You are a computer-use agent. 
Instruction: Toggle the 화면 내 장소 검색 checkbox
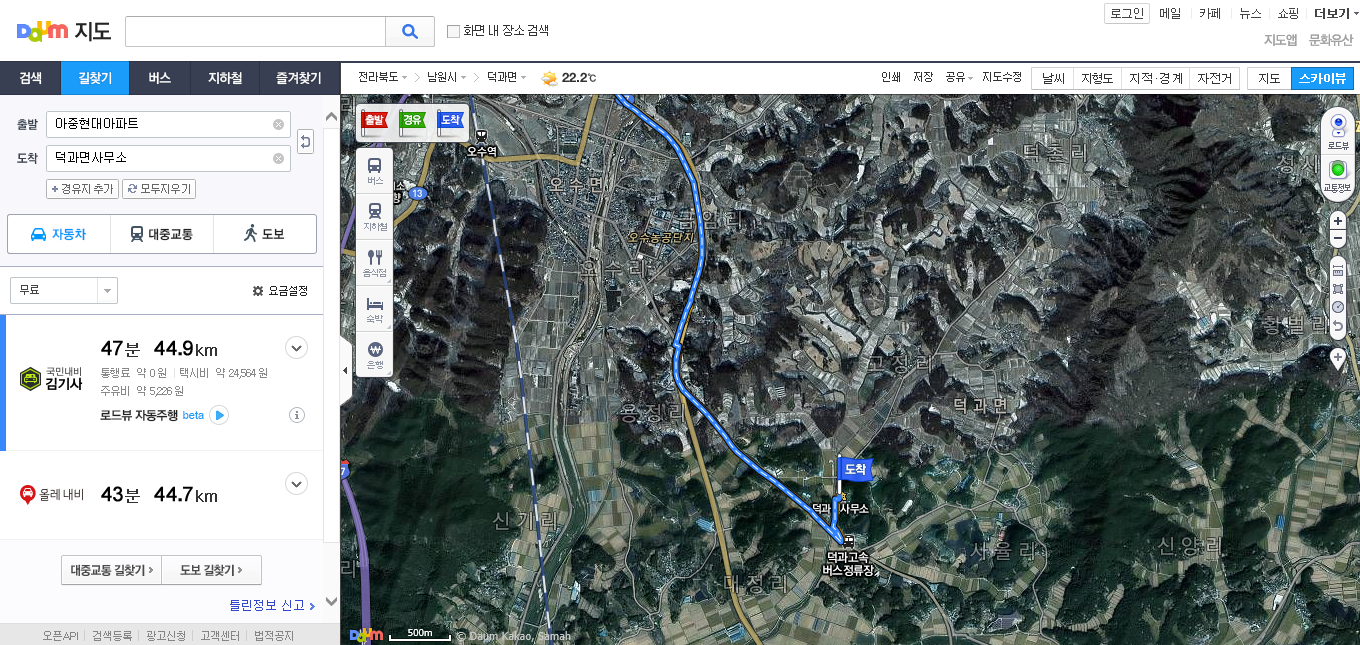coord(454,31)
